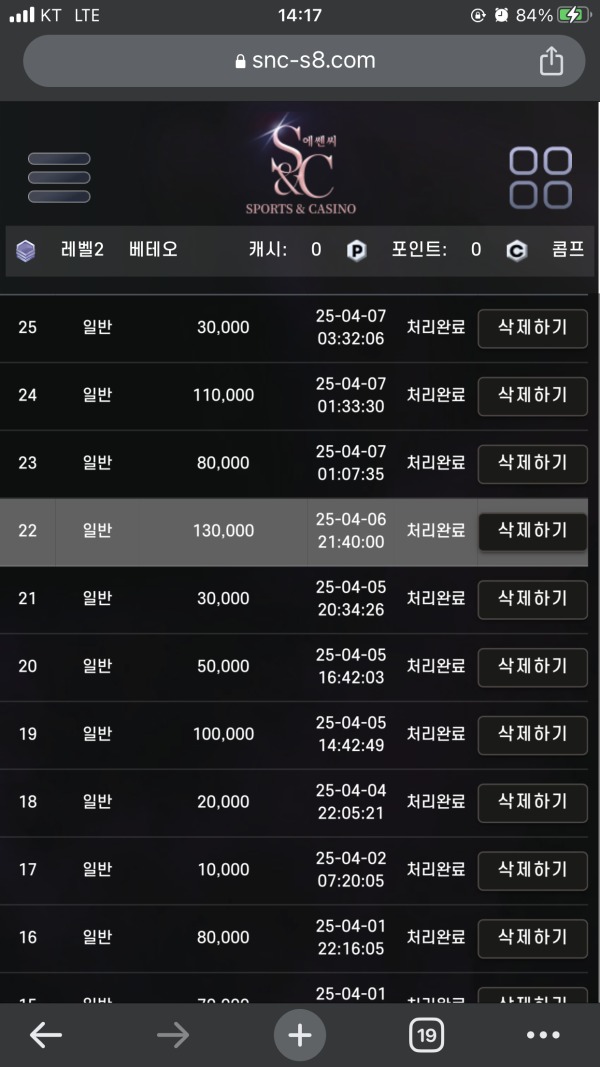Delete row 21 with 30,000
Screen dimensions: 600x1067
pyautogui.click(x=532, y=599)
